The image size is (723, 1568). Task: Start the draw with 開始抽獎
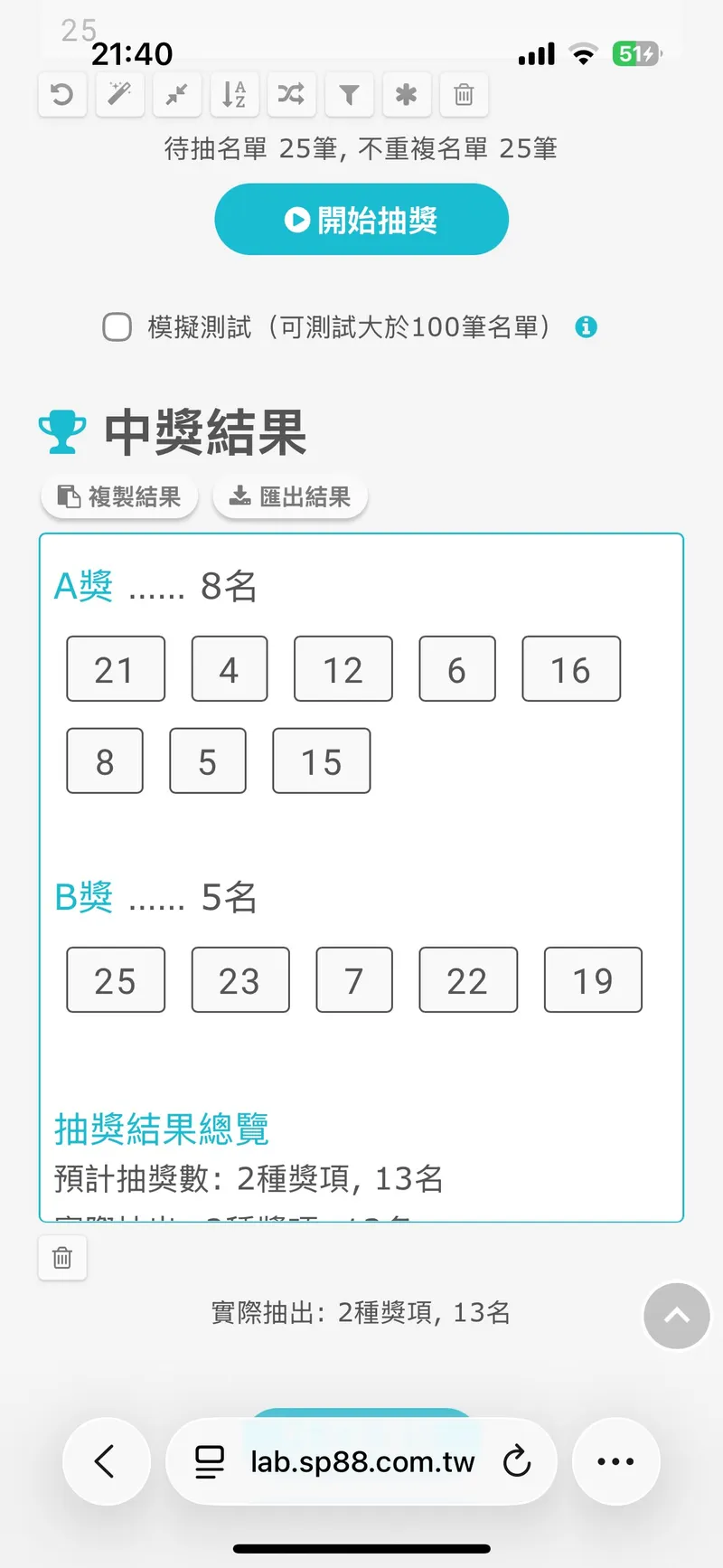361,220
